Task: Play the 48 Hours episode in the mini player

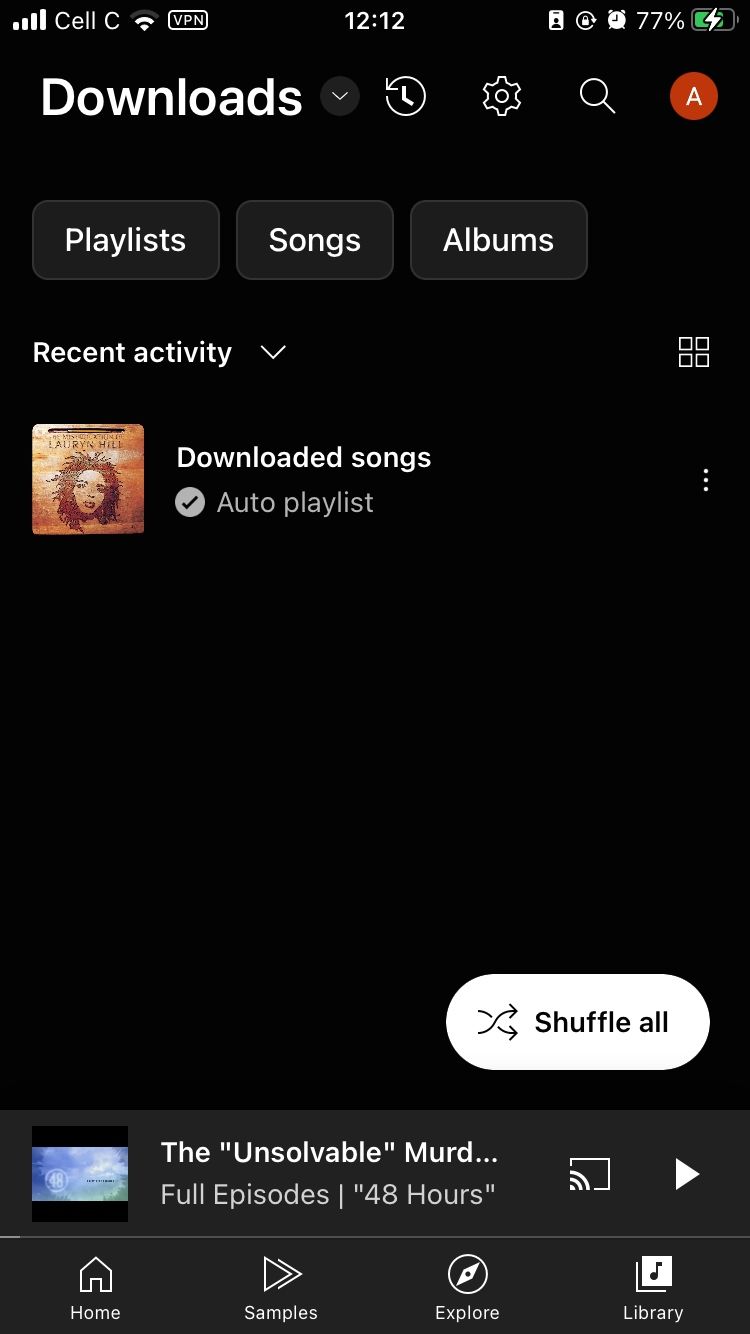Action: coord(686,1174)
